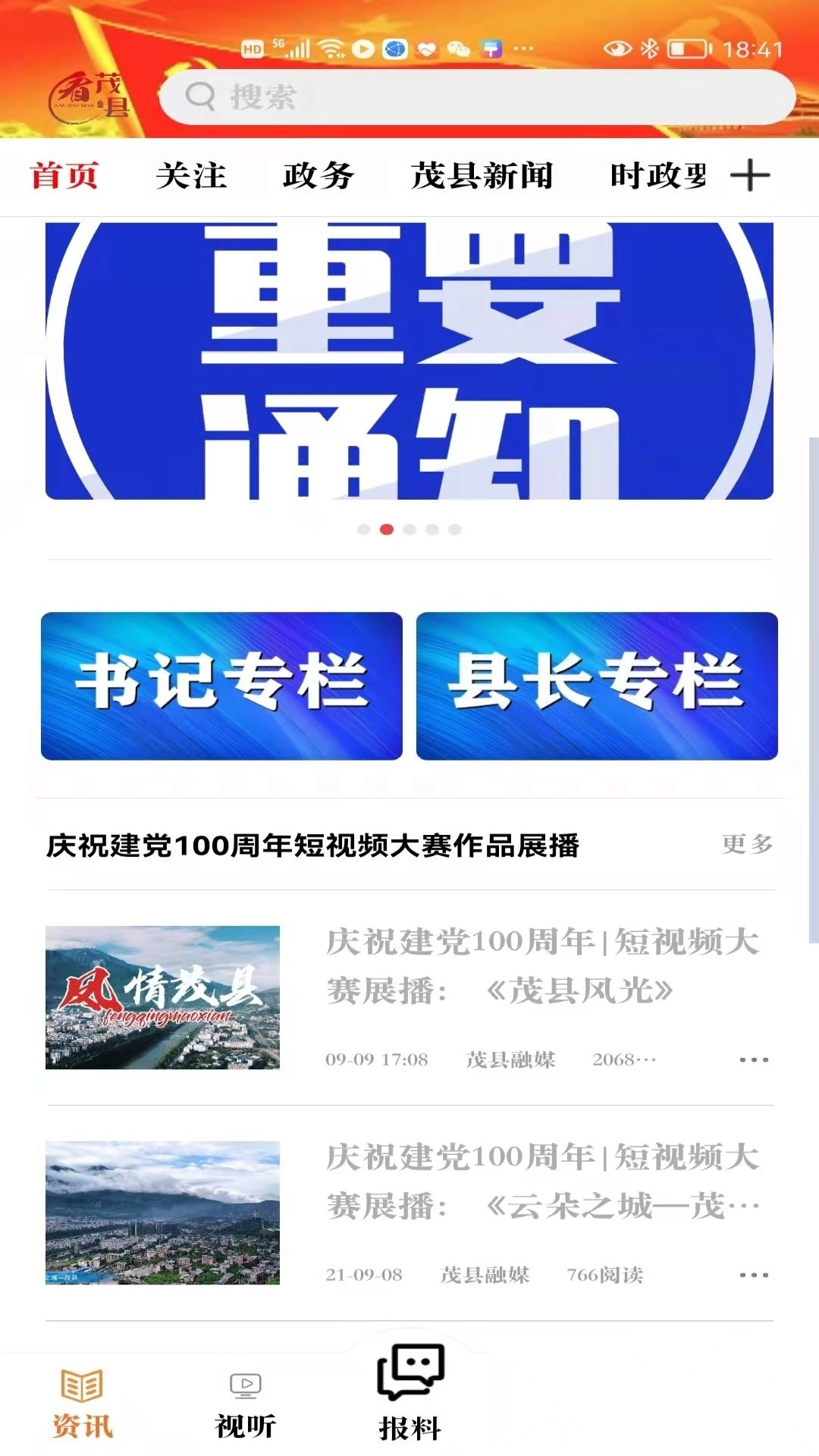The width and height of the screenshot is (819, 1456).
Task: Switch to the 政务 tab
Action: coord(318,174)
